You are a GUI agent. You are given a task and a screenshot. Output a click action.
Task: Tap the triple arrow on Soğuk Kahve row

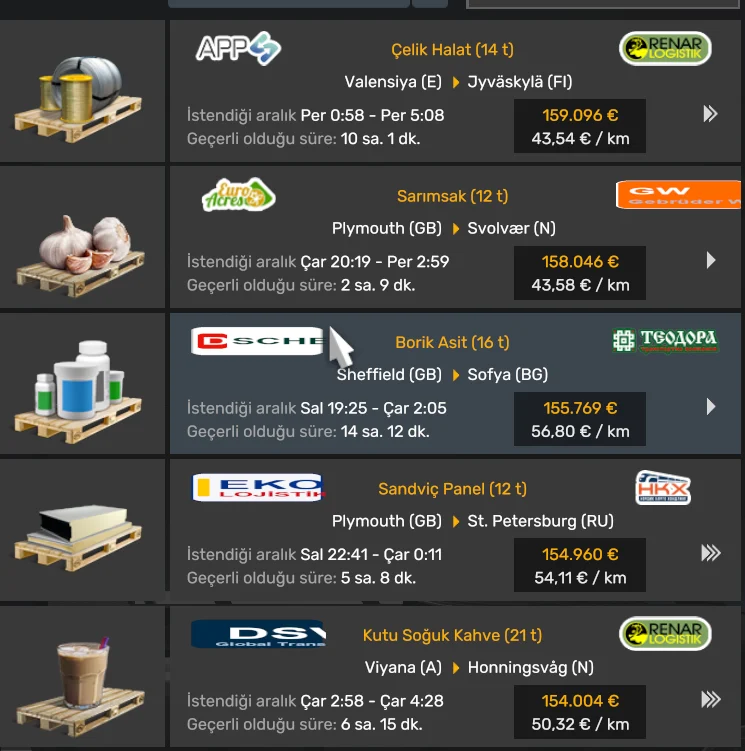(711, 700)
